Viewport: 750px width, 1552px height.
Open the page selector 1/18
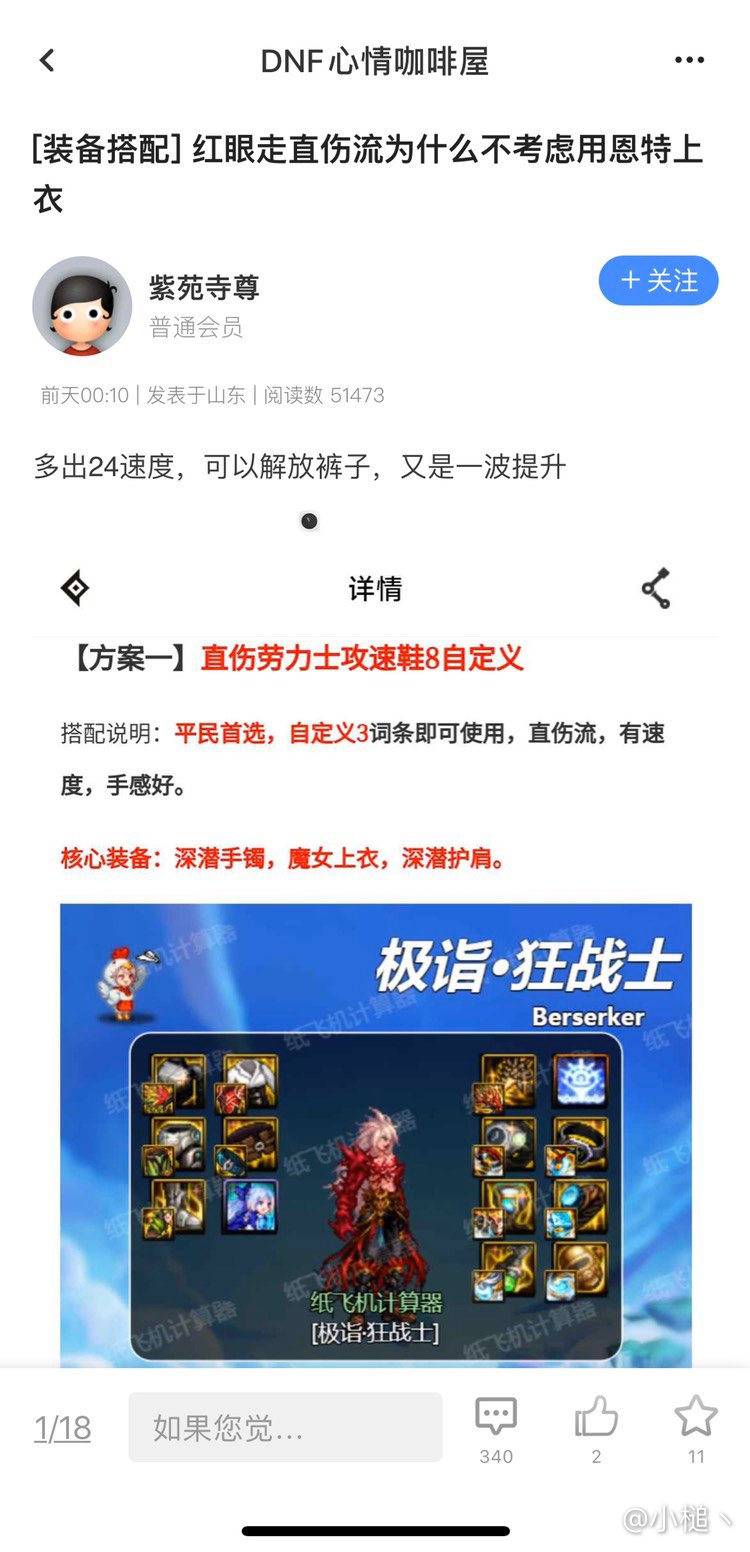tap(62, 1428)
